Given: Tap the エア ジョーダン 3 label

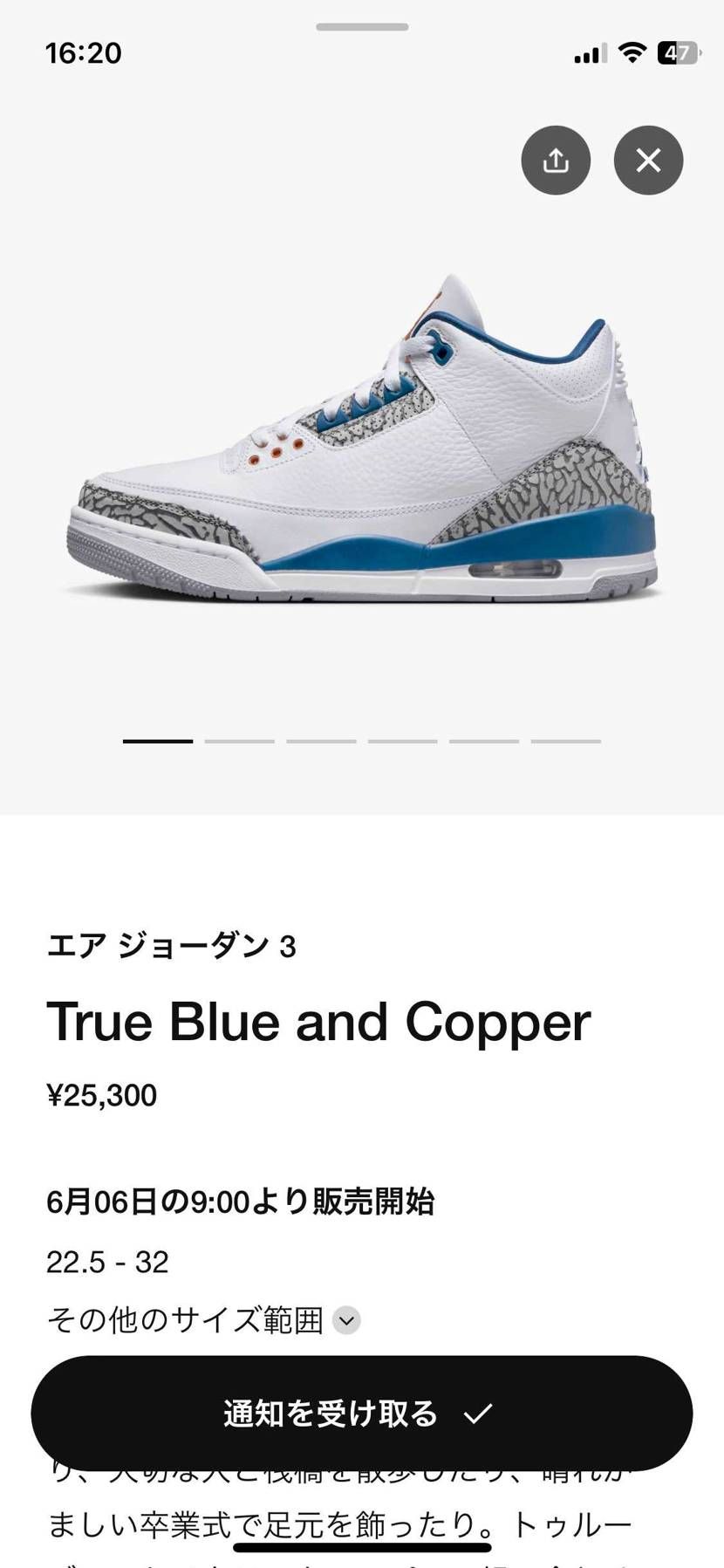Looking at the screenshot, I should coord(172,946).
